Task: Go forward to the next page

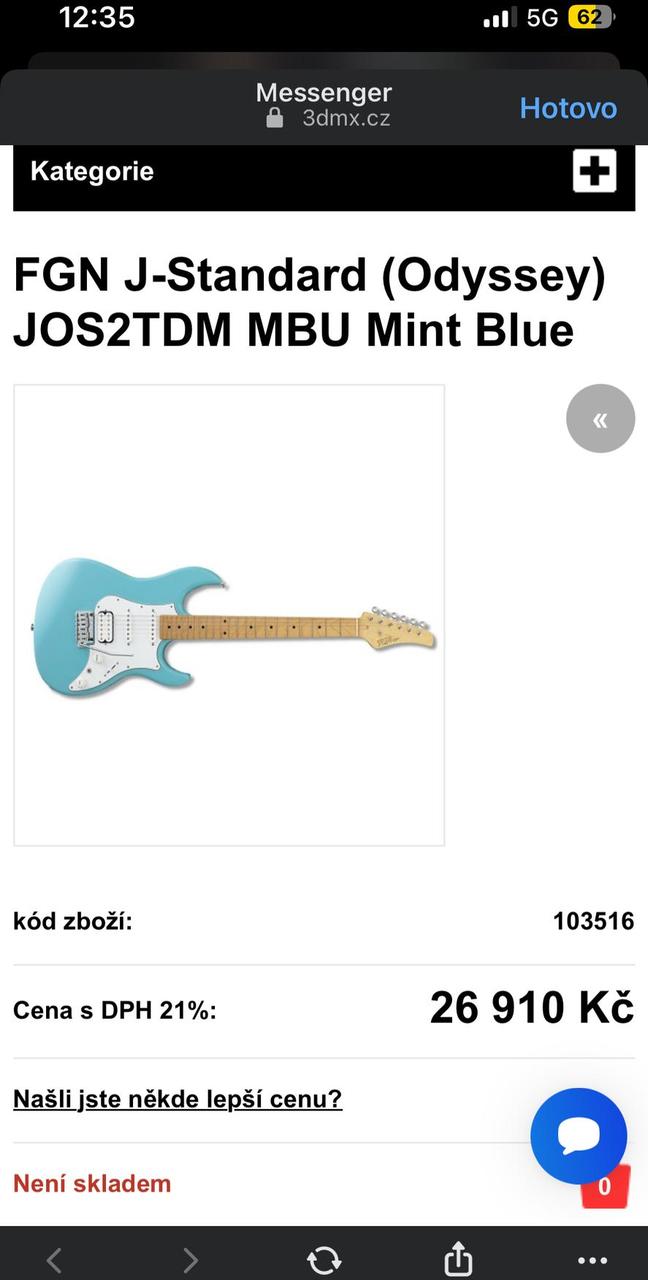Action: click(x=190, y=1260)
